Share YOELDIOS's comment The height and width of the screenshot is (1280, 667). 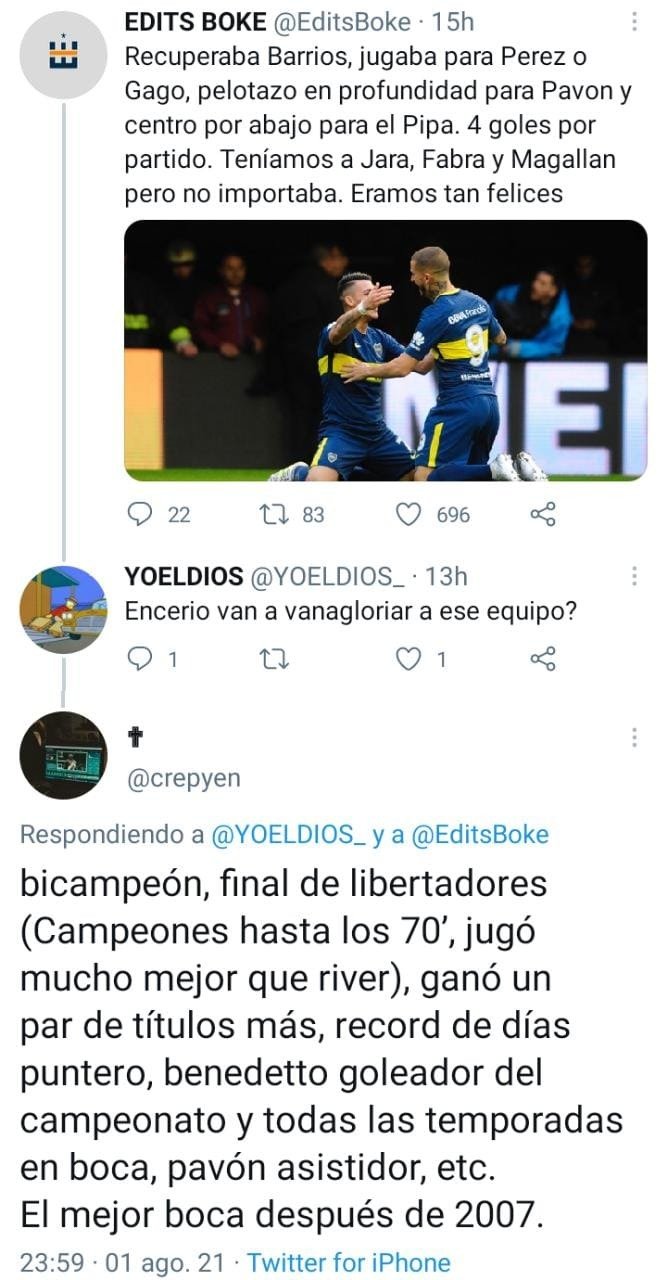point(541,659)
